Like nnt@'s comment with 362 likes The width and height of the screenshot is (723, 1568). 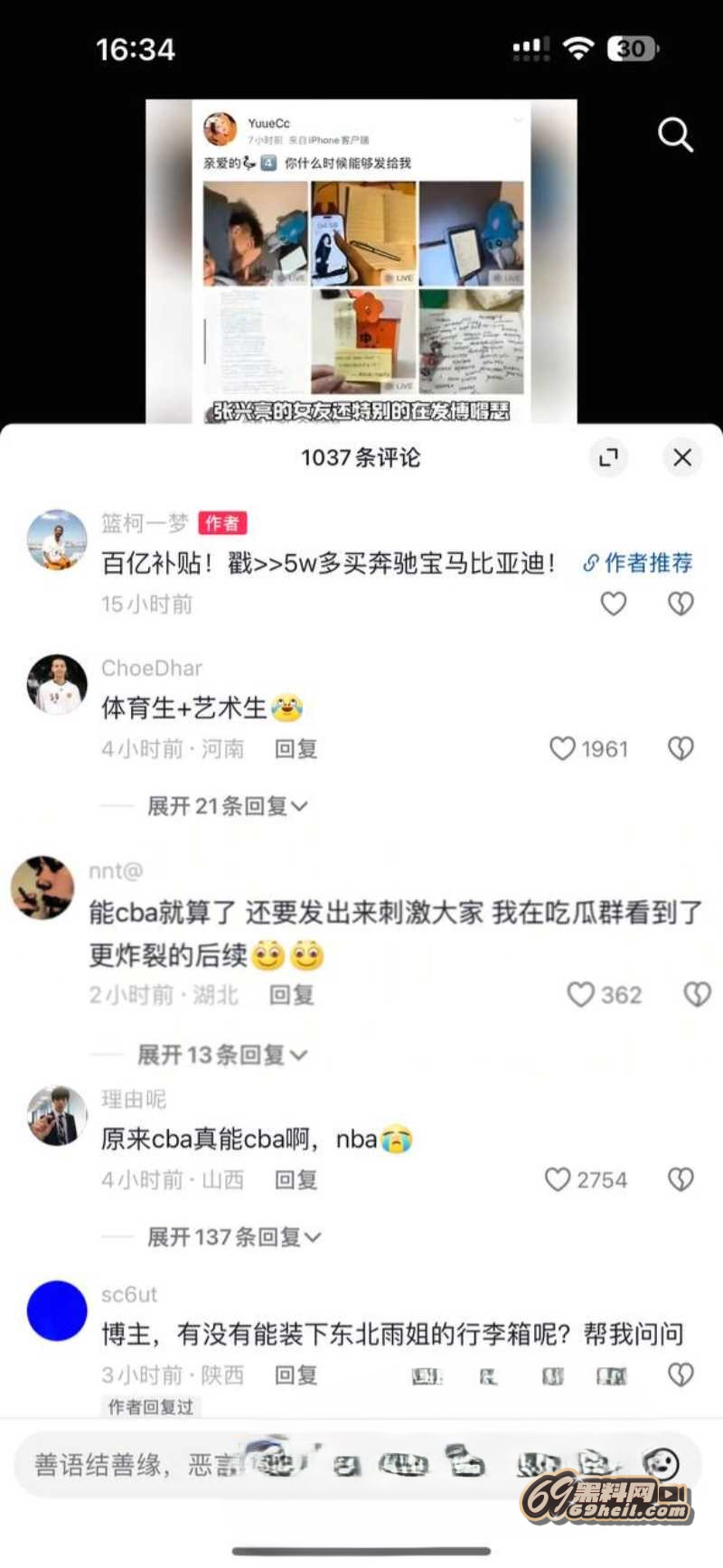580,994
